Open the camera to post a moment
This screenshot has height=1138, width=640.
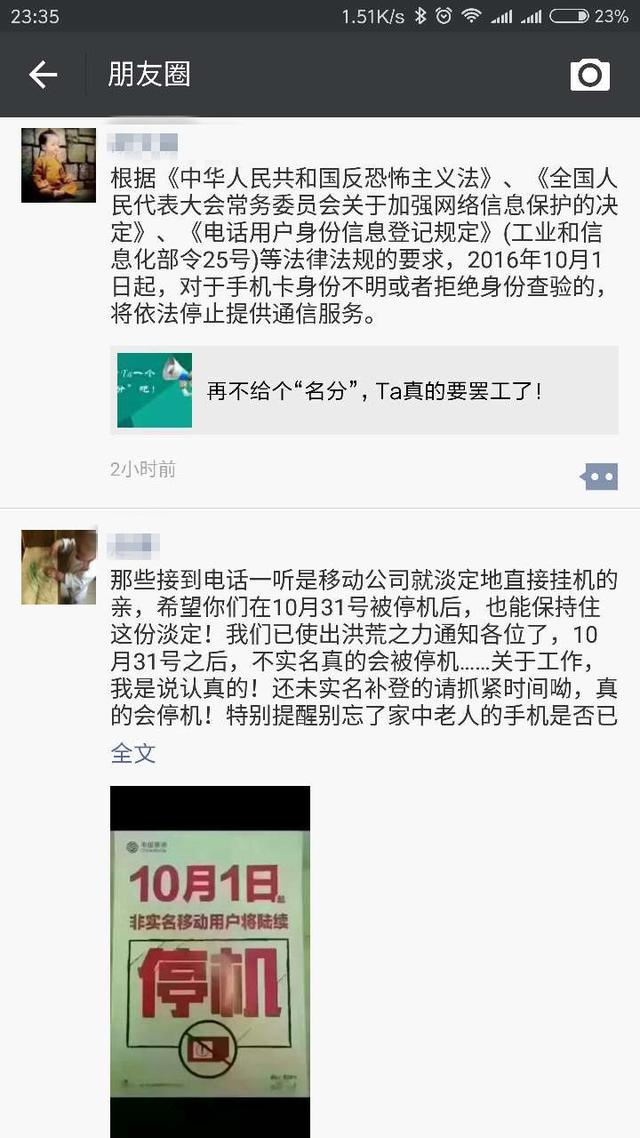point(589,74)
